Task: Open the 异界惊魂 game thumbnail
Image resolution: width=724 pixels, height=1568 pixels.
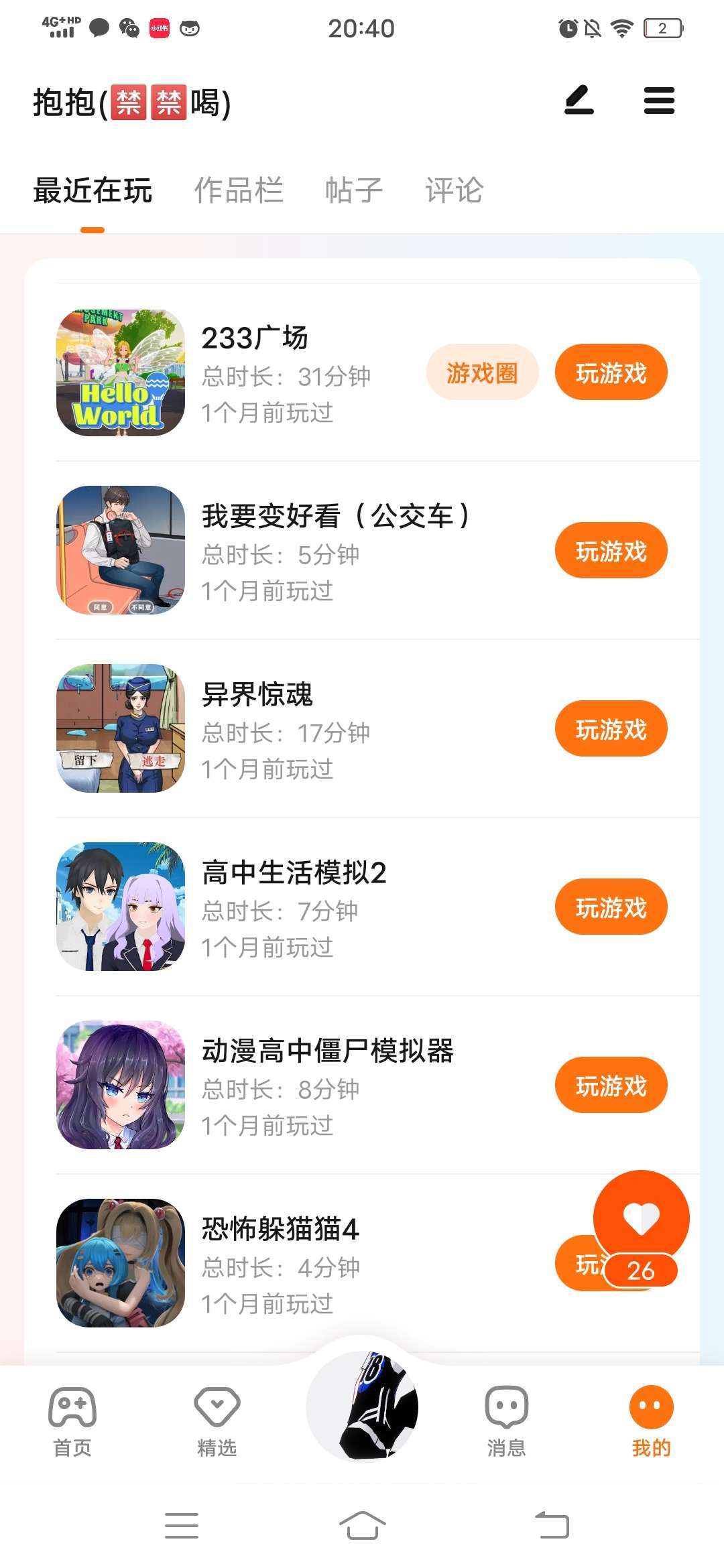Action: [x=121, y=728]
